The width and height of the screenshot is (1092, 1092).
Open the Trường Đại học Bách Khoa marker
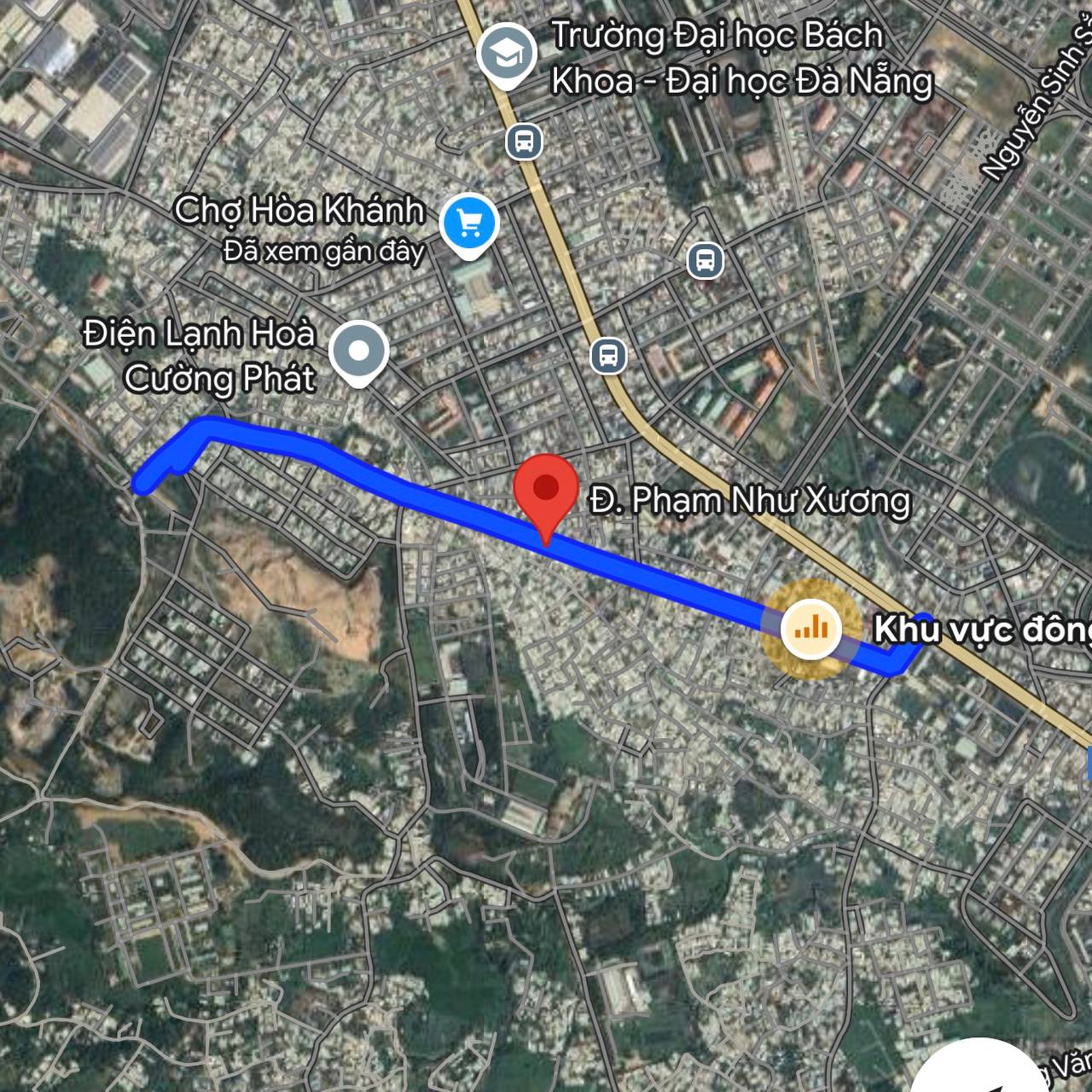pyautogui.click(x=507, y=55)
